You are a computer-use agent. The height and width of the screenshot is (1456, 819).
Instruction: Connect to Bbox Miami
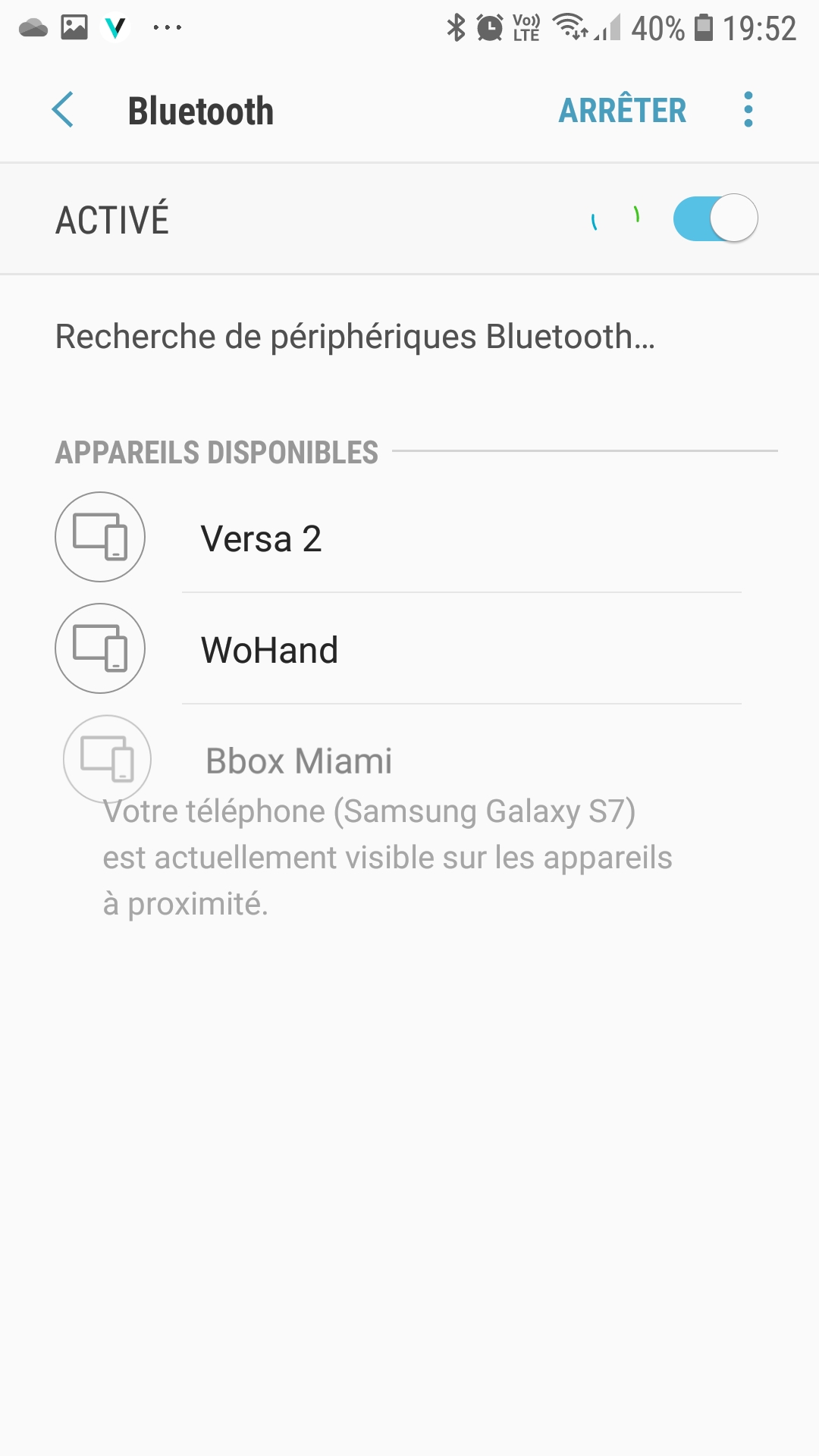coord(409,760)
